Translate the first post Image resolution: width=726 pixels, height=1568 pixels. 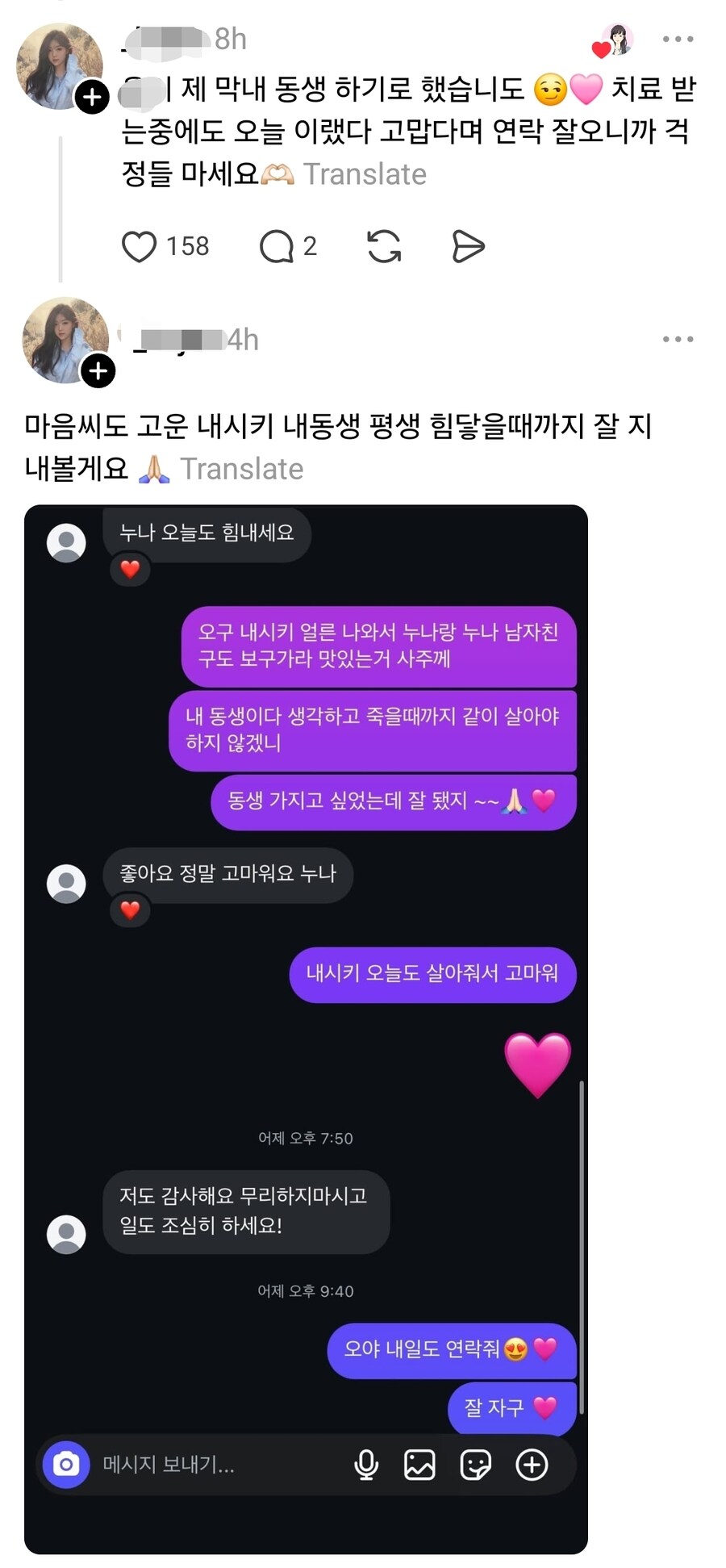368,173
